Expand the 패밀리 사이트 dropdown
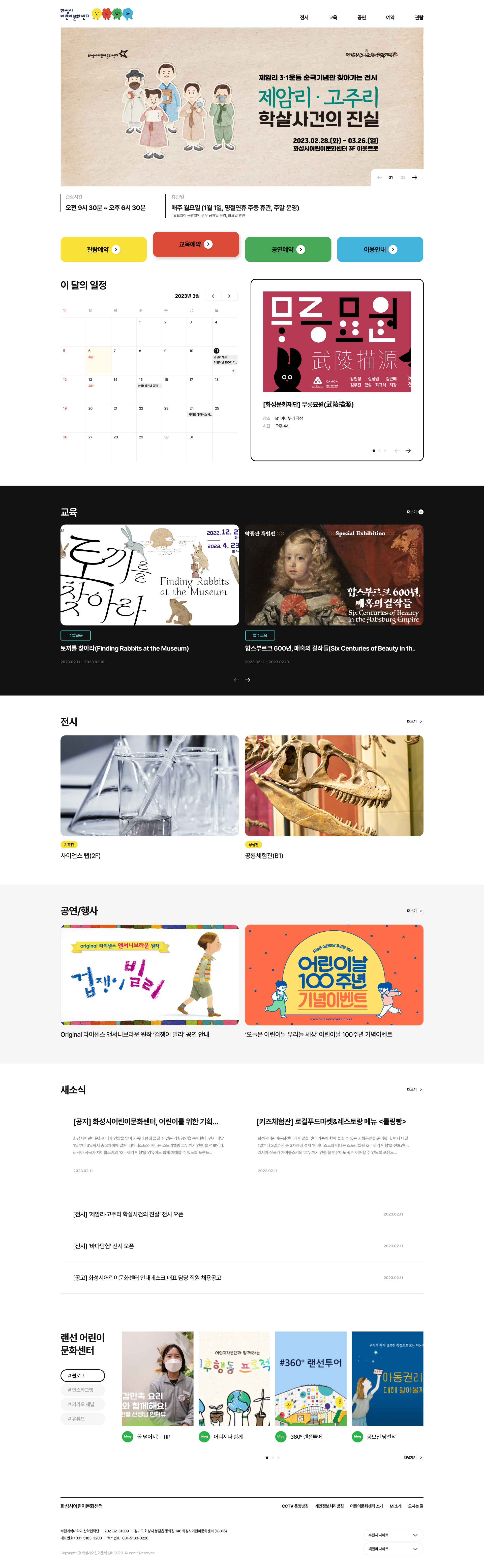This screenshot has width=484, height=1568. point(393,1549)
